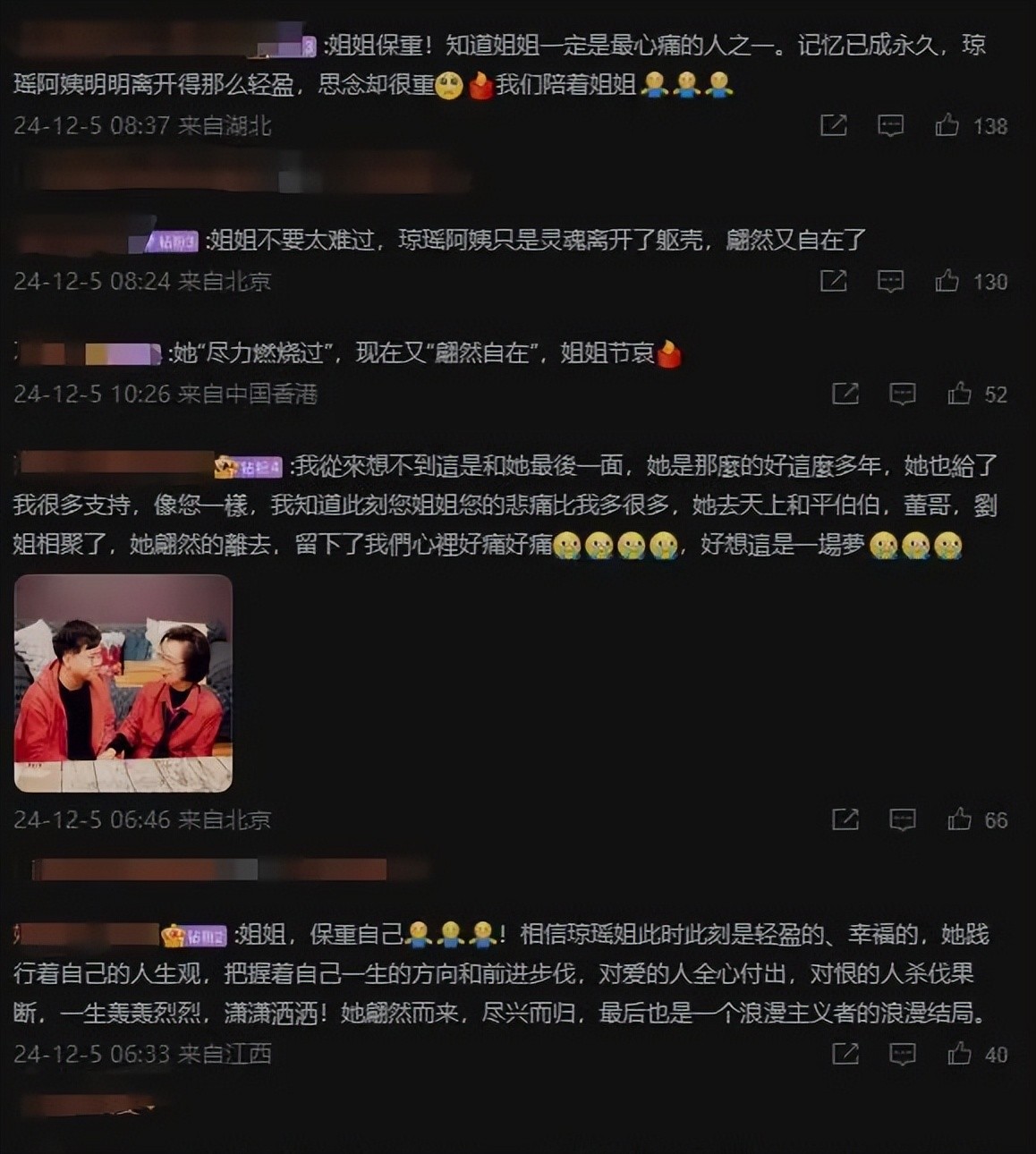Reply to the comment from 江西

click(902, 1054)
